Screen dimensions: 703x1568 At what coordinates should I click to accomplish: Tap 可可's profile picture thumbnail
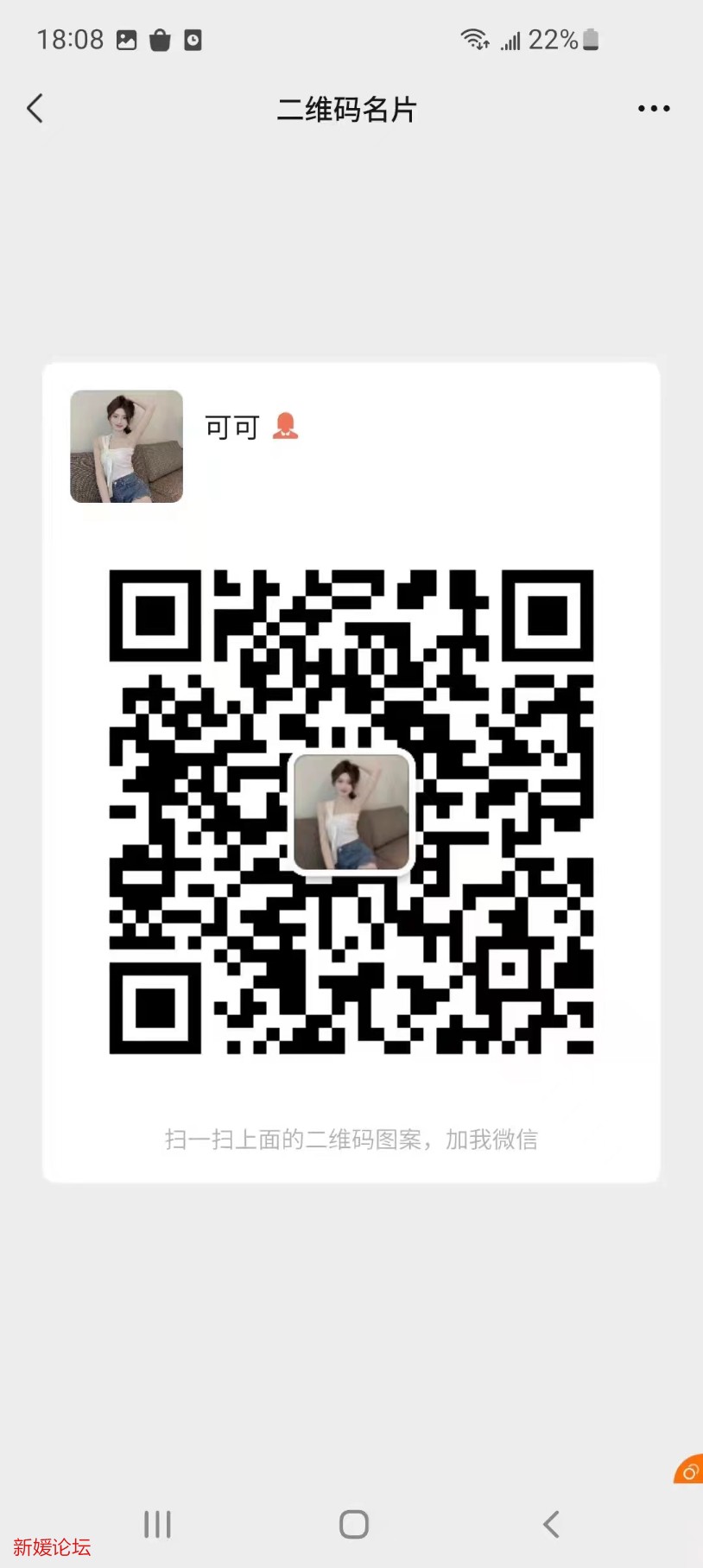(126, 448)
